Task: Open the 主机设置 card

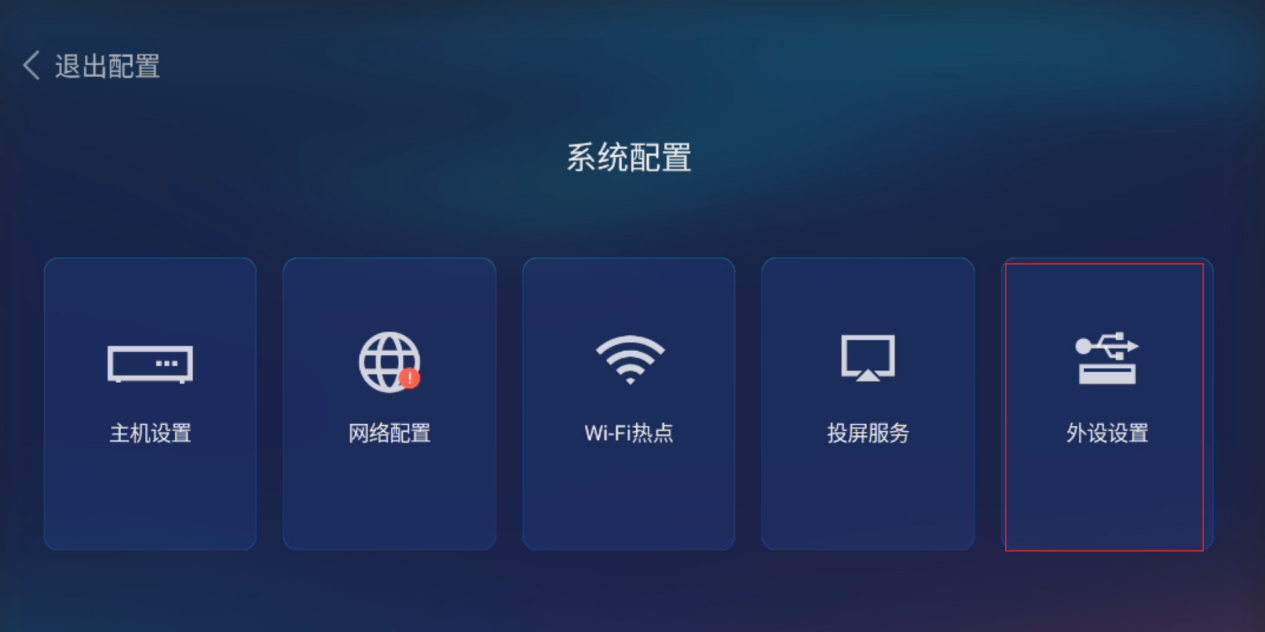Action: pos(150,403)
